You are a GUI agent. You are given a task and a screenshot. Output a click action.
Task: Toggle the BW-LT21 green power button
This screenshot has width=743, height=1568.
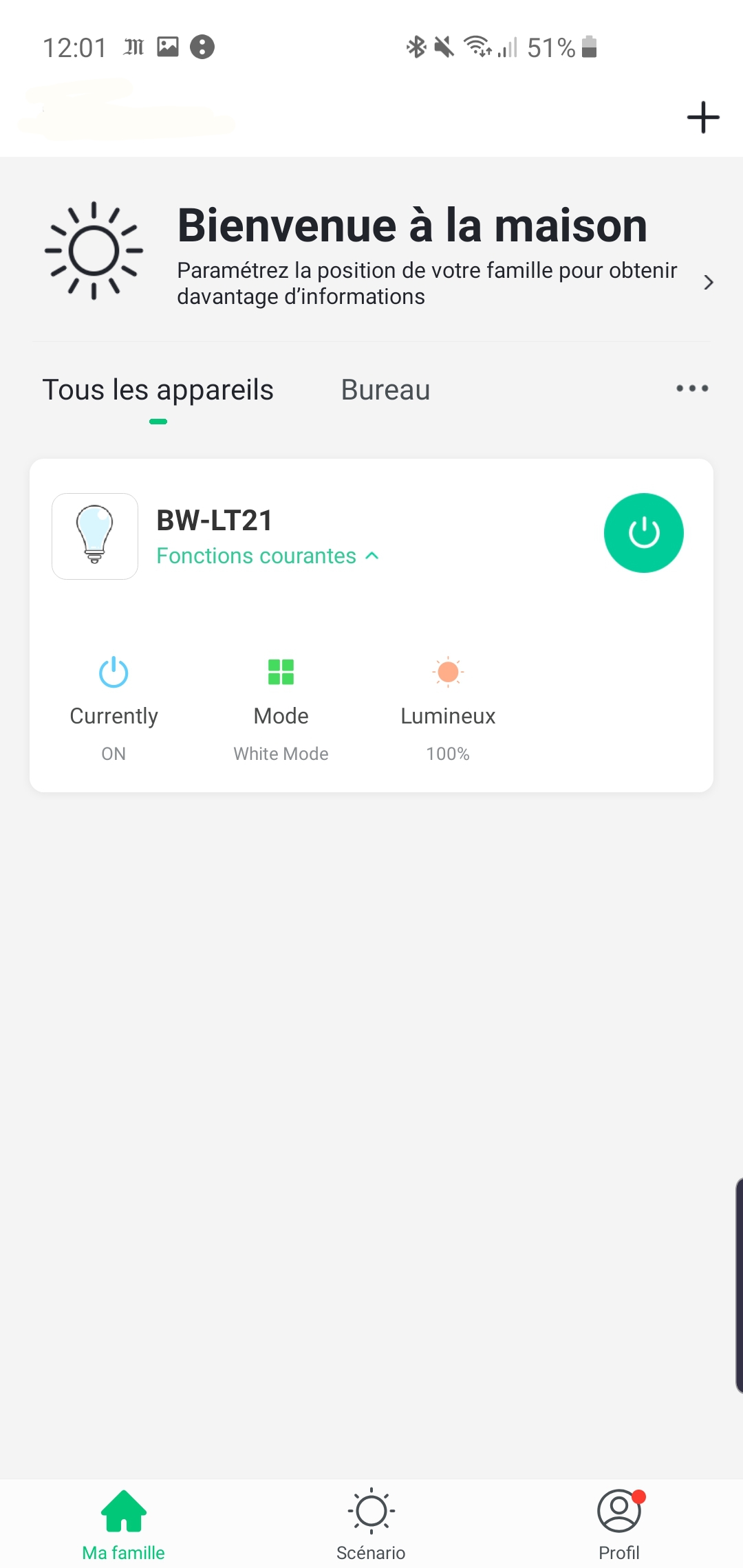(643, 533)
